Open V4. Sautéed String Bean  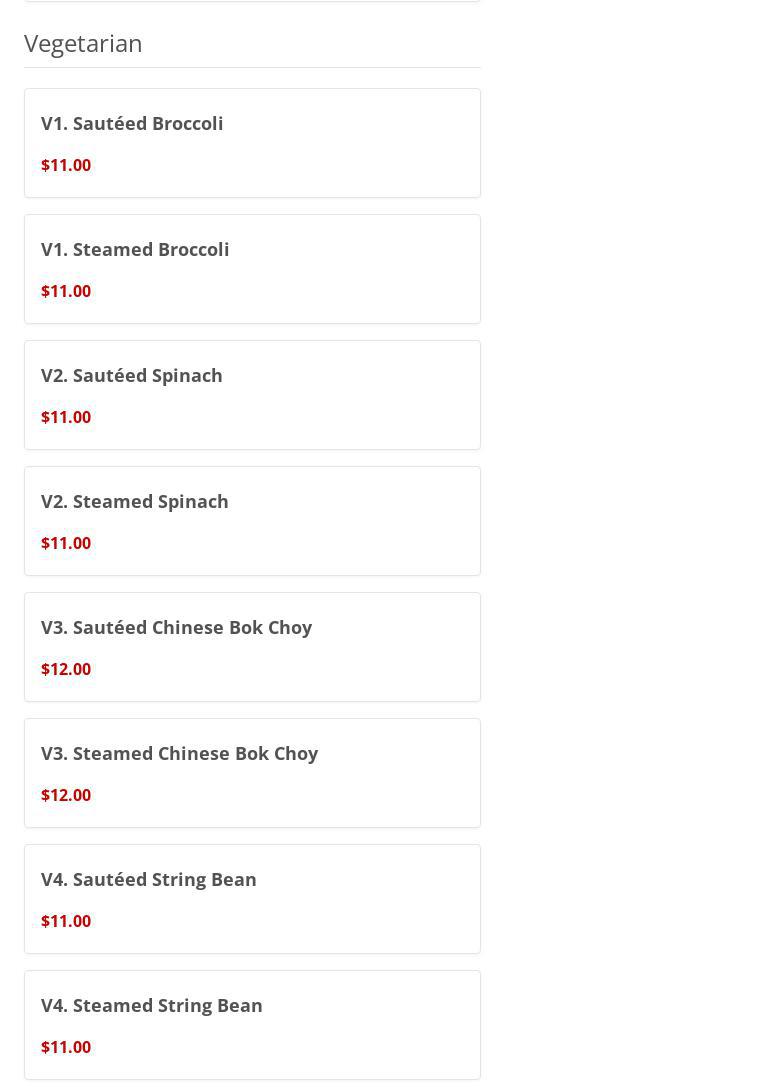pyautogui.click(x=149, y=880)
